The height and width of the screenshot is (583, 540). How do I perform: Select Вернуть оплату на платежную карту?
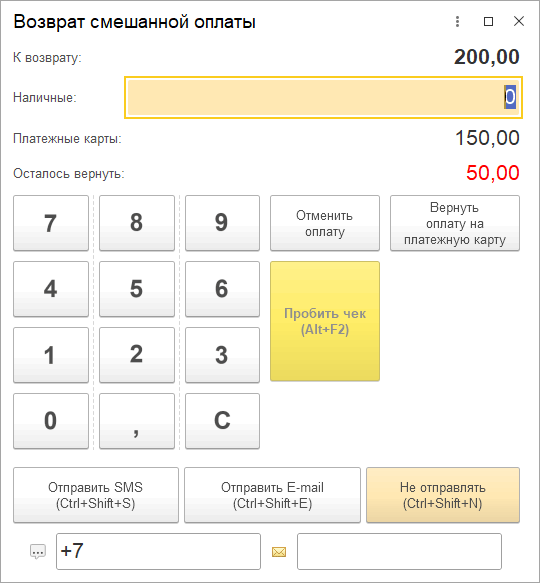(x=454, y=223)
